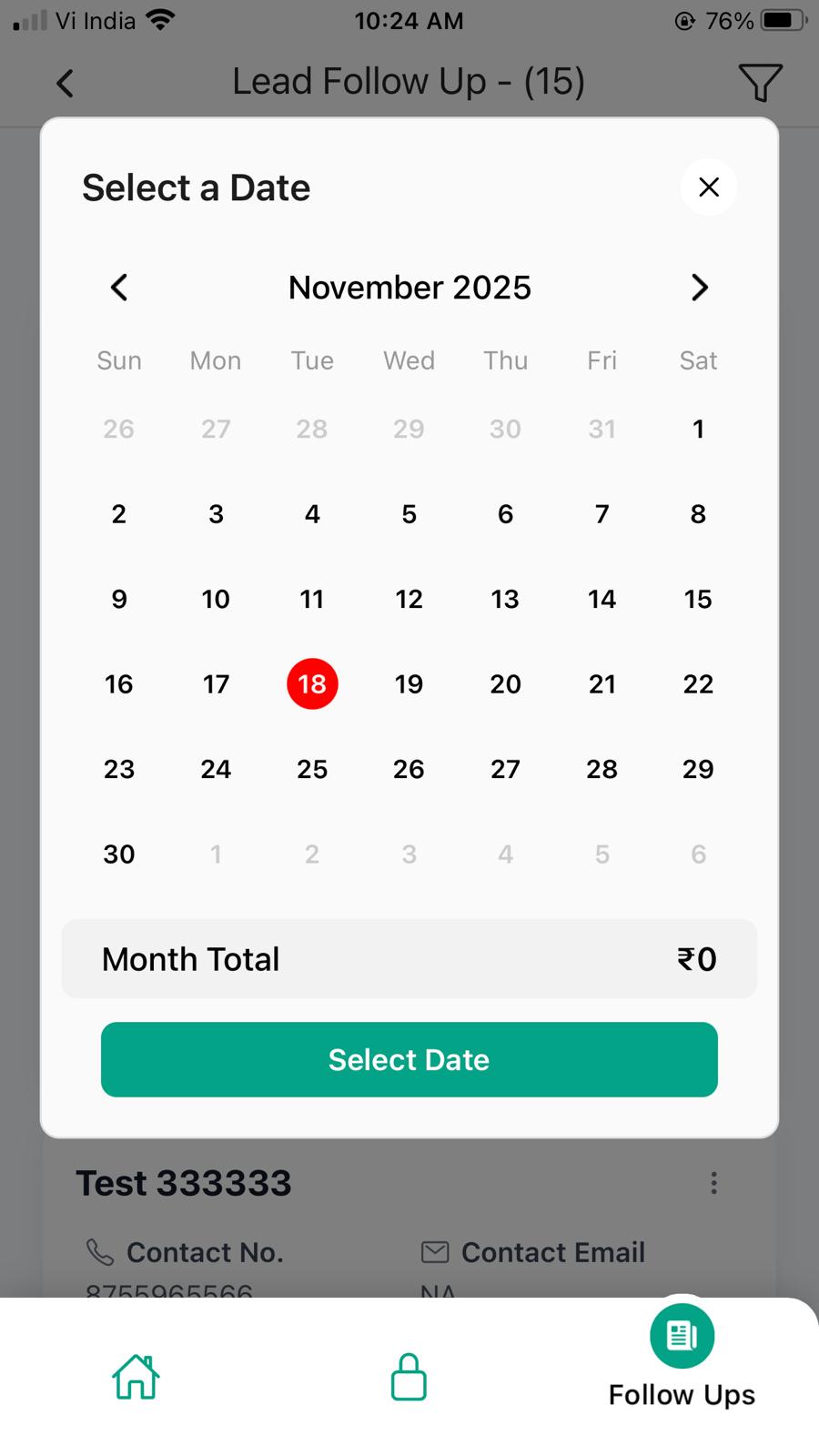Viewport: 819px width, 1456px height.
Task: Select November 22 on the calendar
Action: coord(698,684)
